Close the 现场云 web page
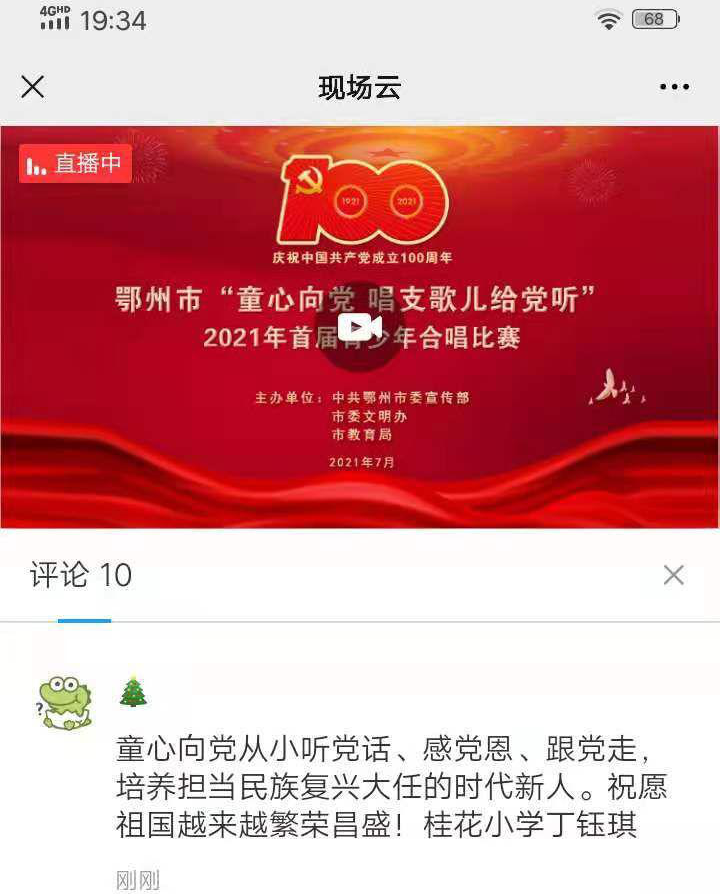 [33, 87]
